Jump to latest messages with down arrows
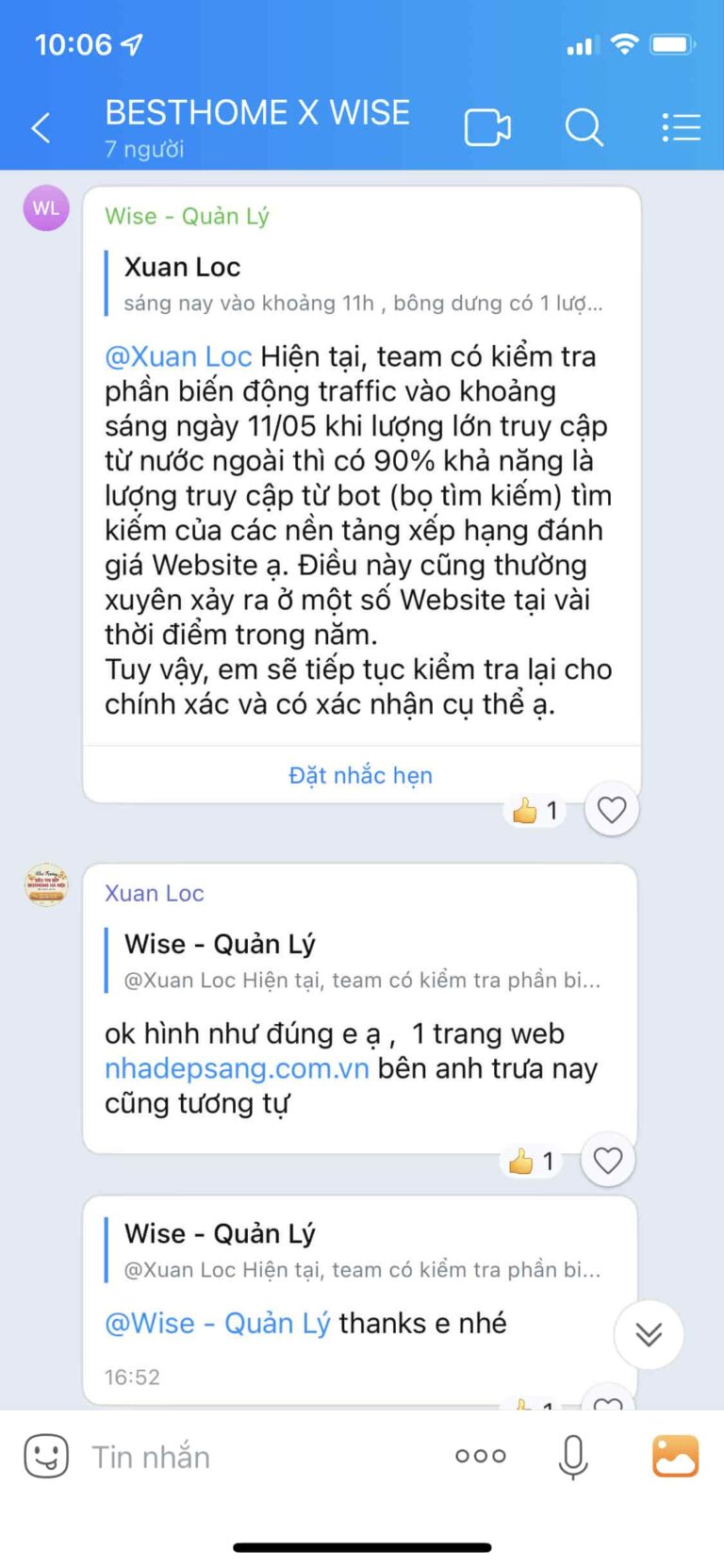724x1568 pixels. 649,1334
